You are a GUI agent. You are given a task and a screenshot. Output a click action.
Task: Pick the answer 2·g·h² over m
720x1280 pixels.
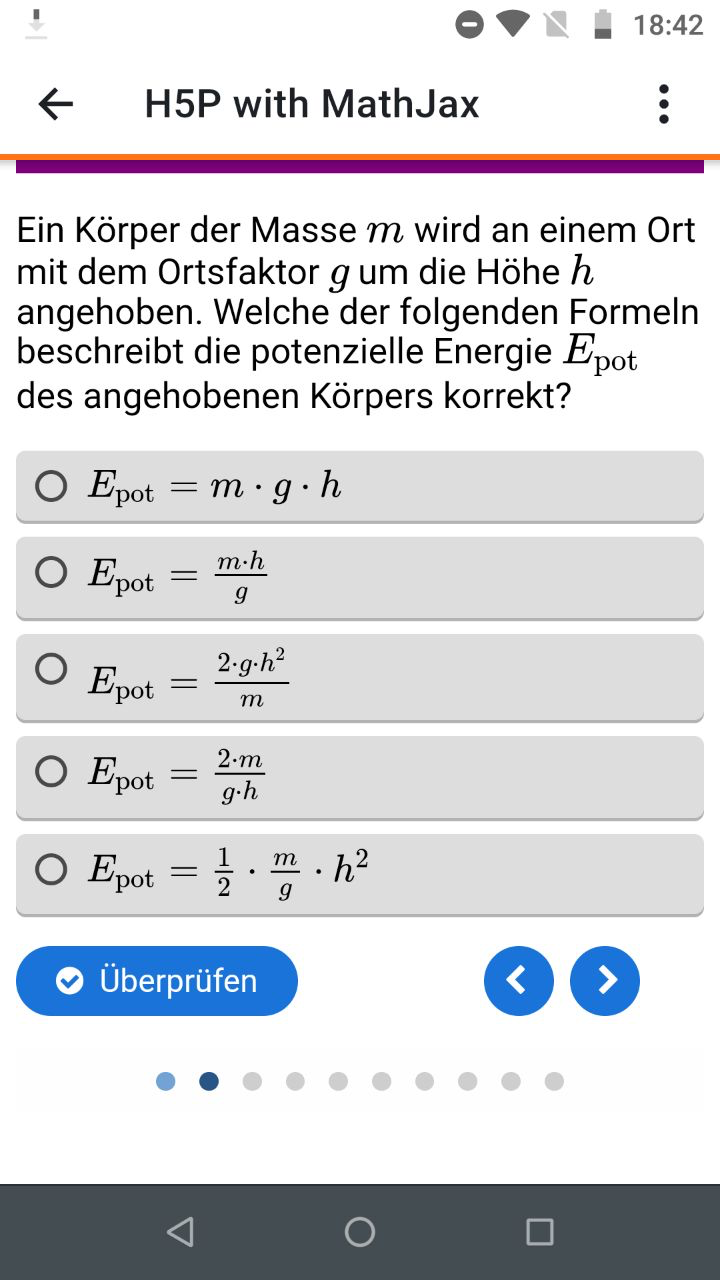[360, 678]
